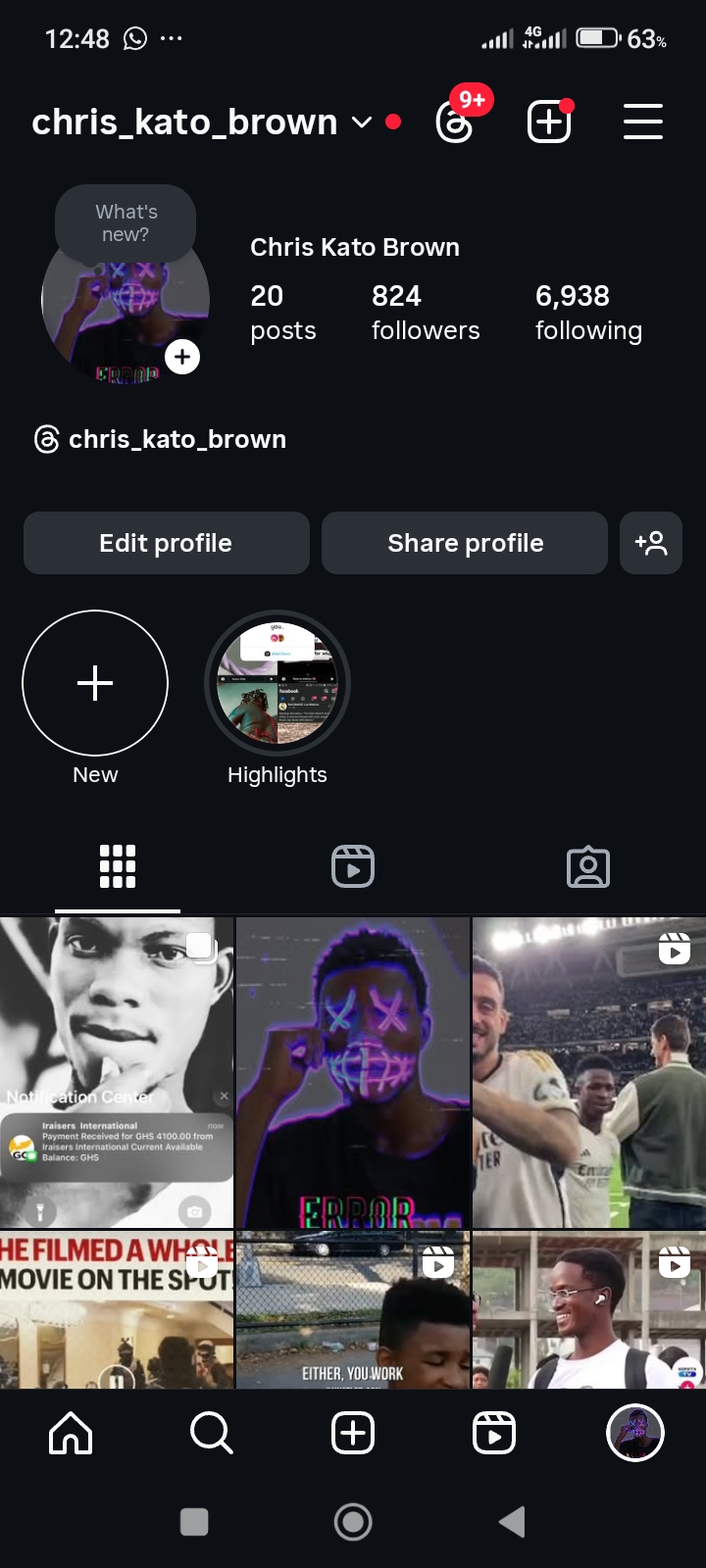This screenshot has height=1568, width=706.
Task: Open Reels from the bottom navigation bar
Action: (x=494, y=1432)
